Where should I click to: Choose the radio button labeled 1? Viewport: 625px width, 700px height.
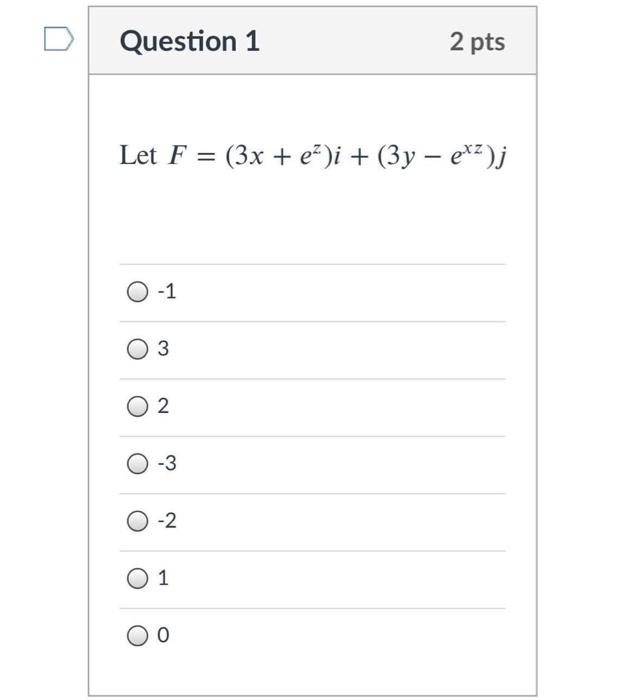(137, 578)
